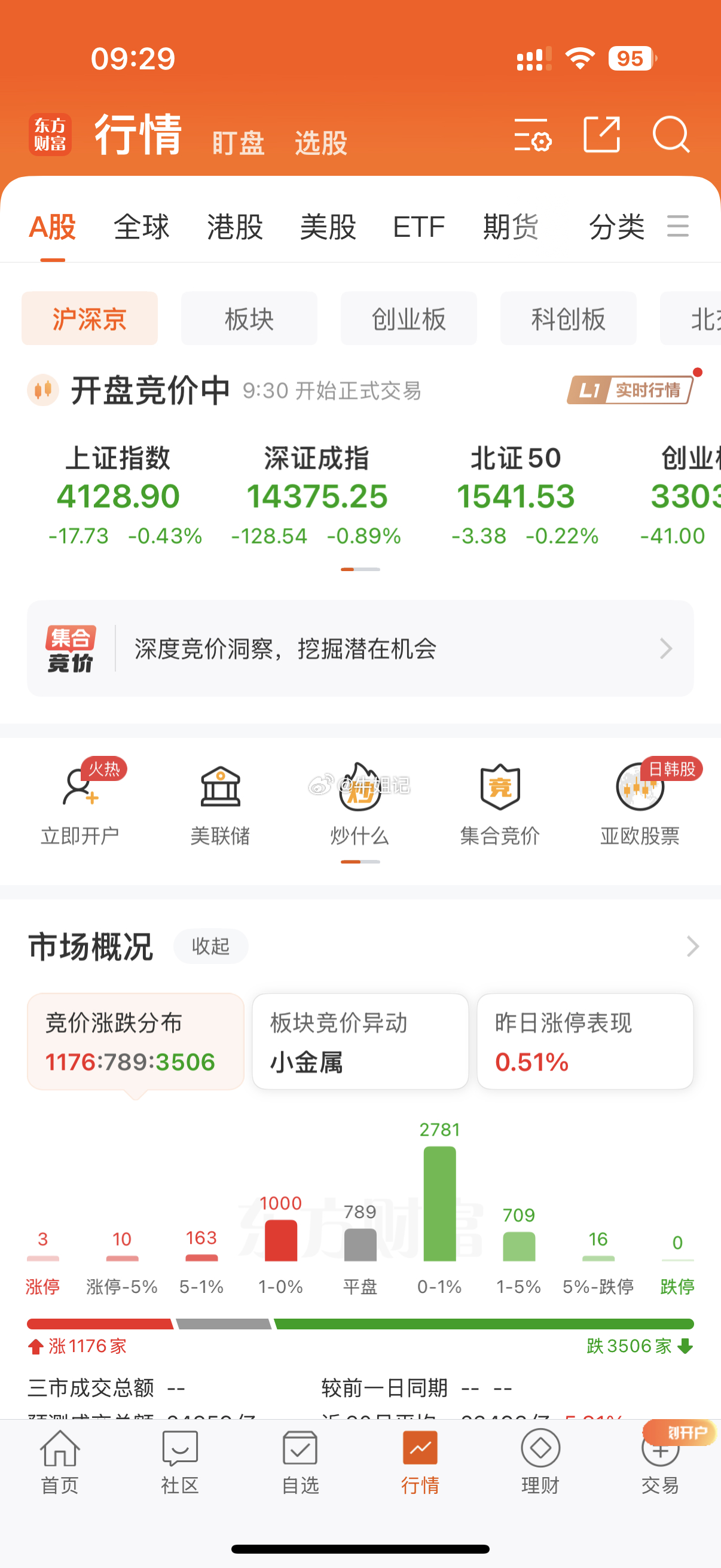The image size is (721, 1568).
Task: Open 选股 from the top bar
Action: (x=321, y=143)
